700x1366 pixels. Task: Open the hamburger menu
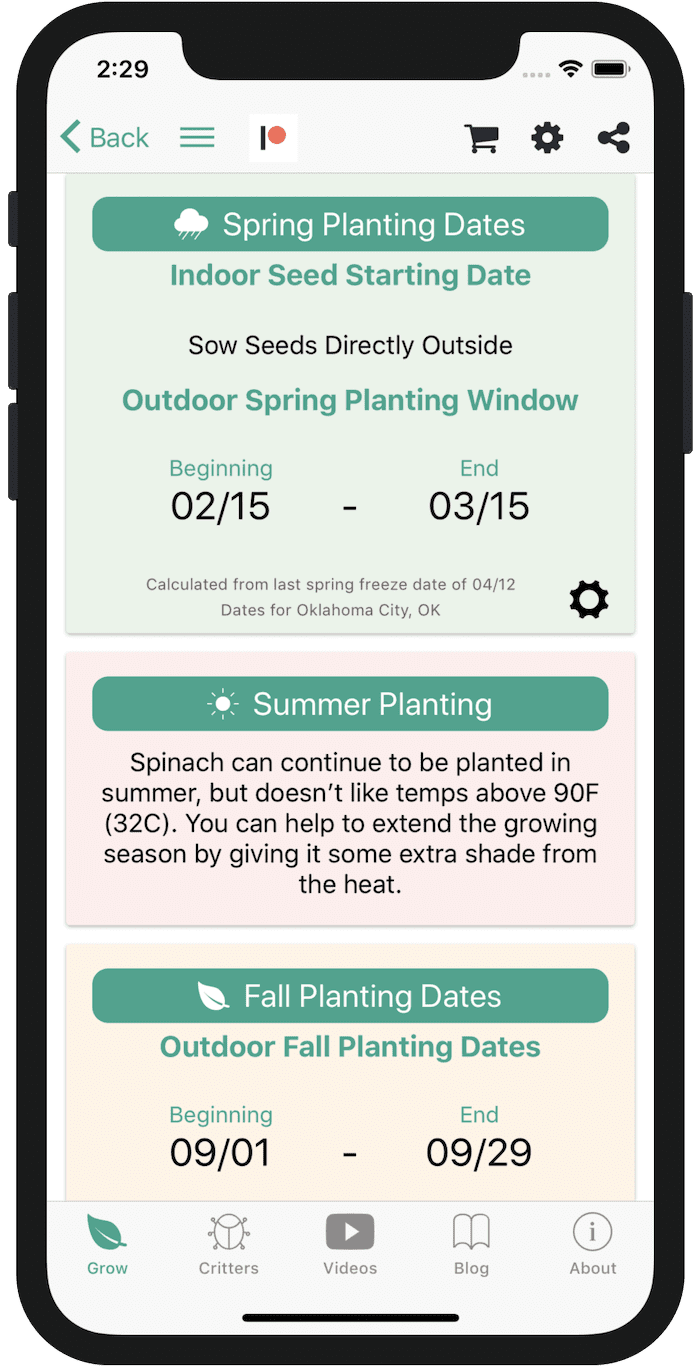coord(197,138)
